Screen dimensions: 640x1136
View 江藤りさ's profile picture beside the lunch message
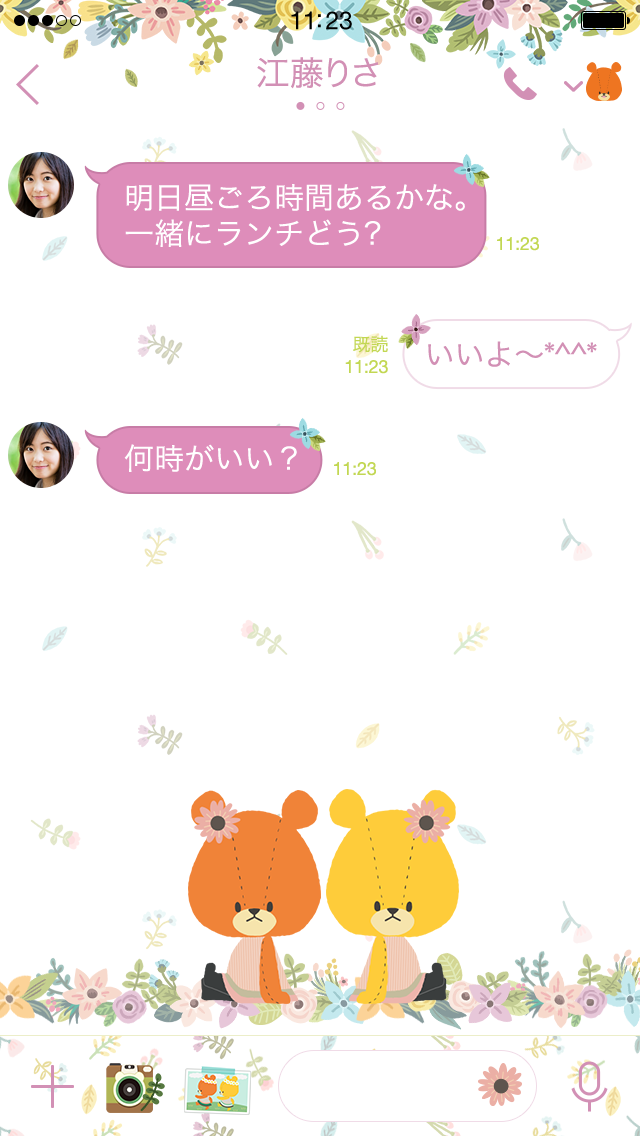[x=42, y=185]
